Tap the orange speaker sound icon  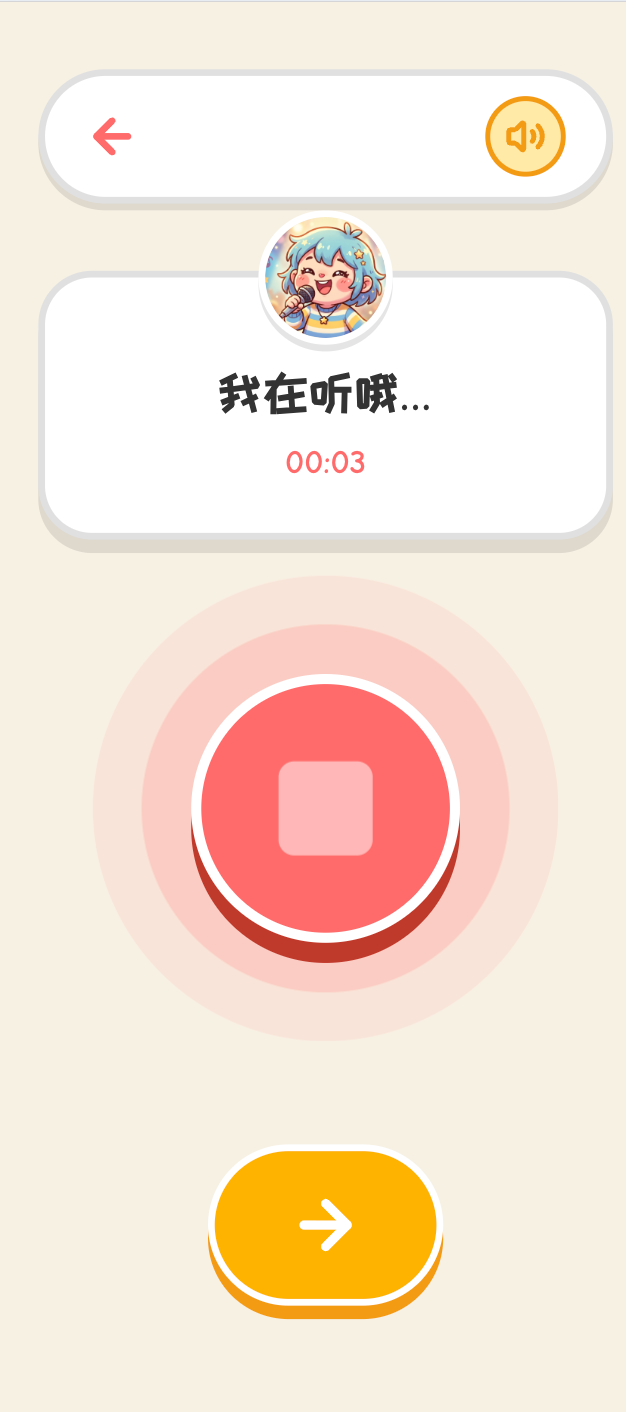[x=525, y=136]
